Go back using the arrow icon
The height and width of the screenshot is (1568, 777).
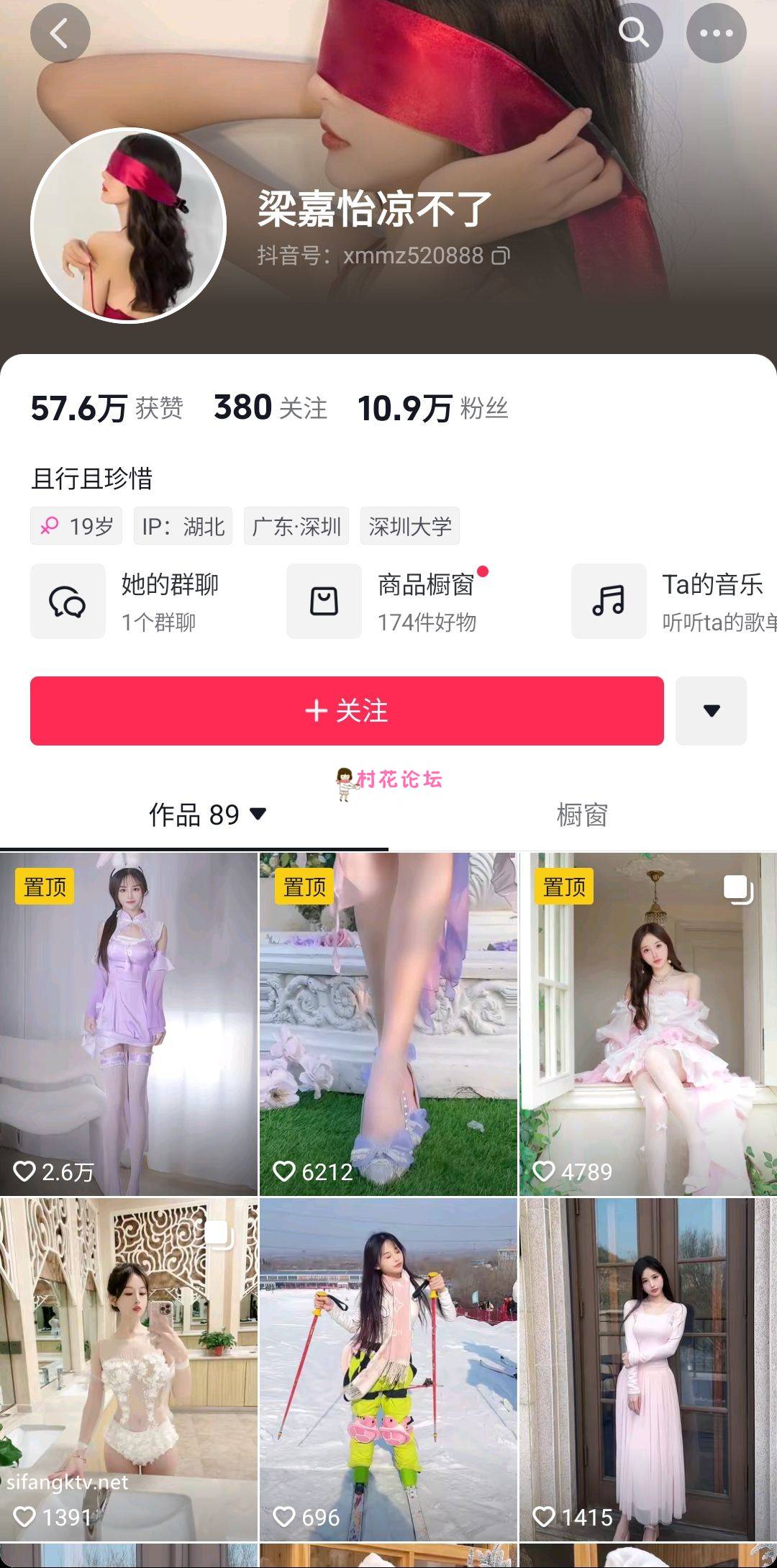[x=60, y=33]
